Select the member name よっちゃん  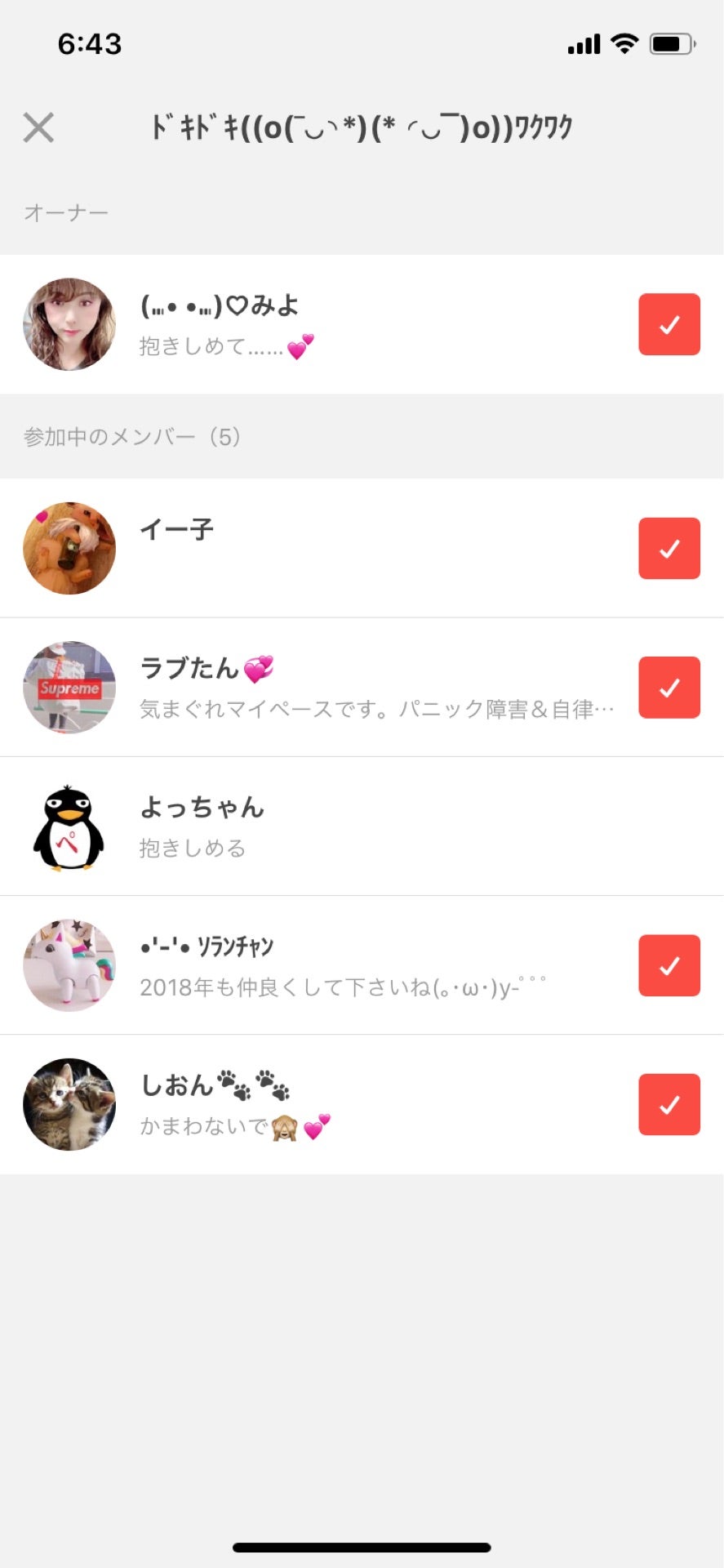[202, 808]
